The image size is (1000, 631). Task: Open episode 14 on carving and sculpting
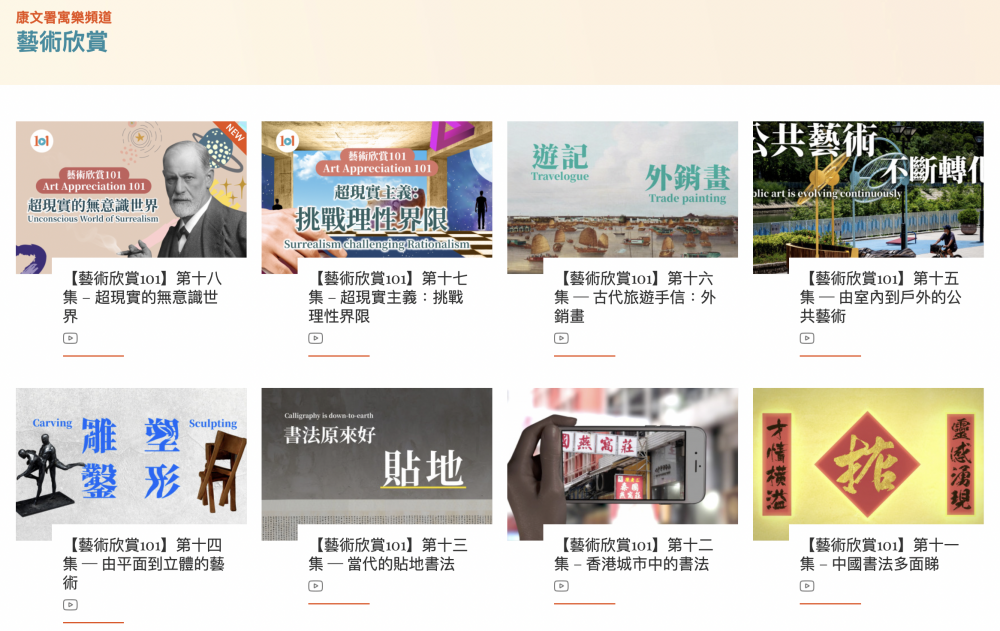142,564
